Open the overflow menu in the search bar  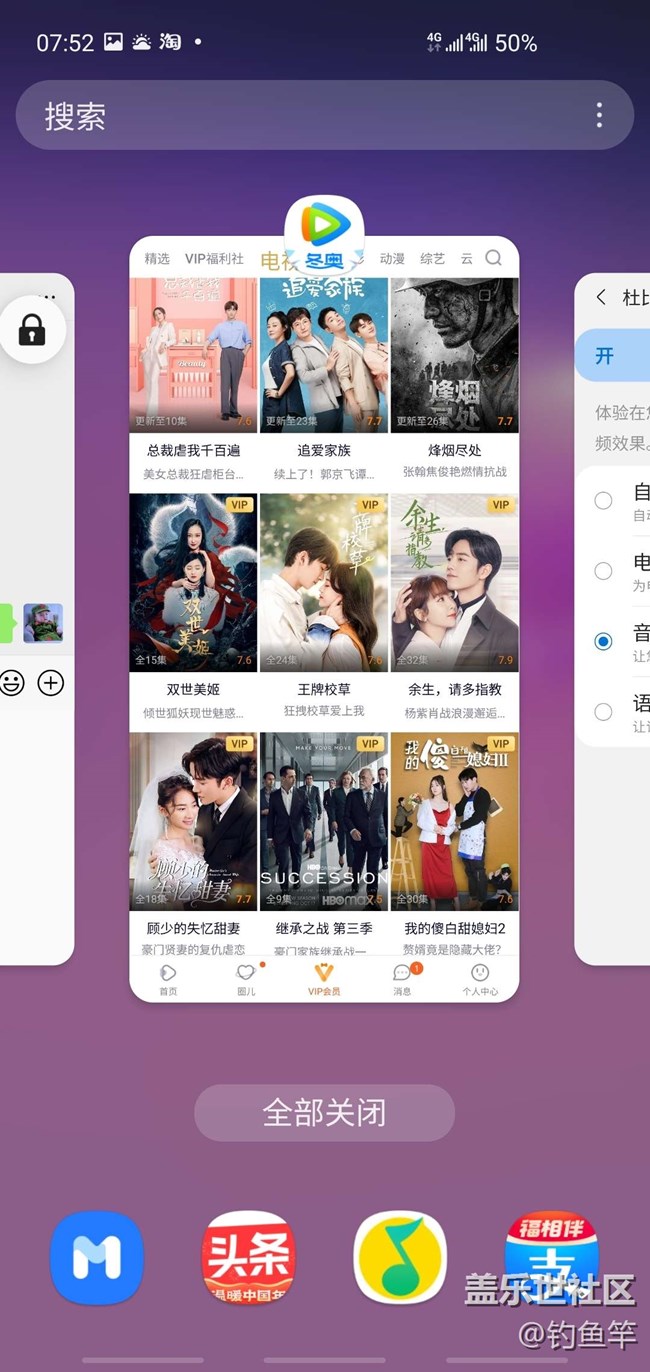599,116
